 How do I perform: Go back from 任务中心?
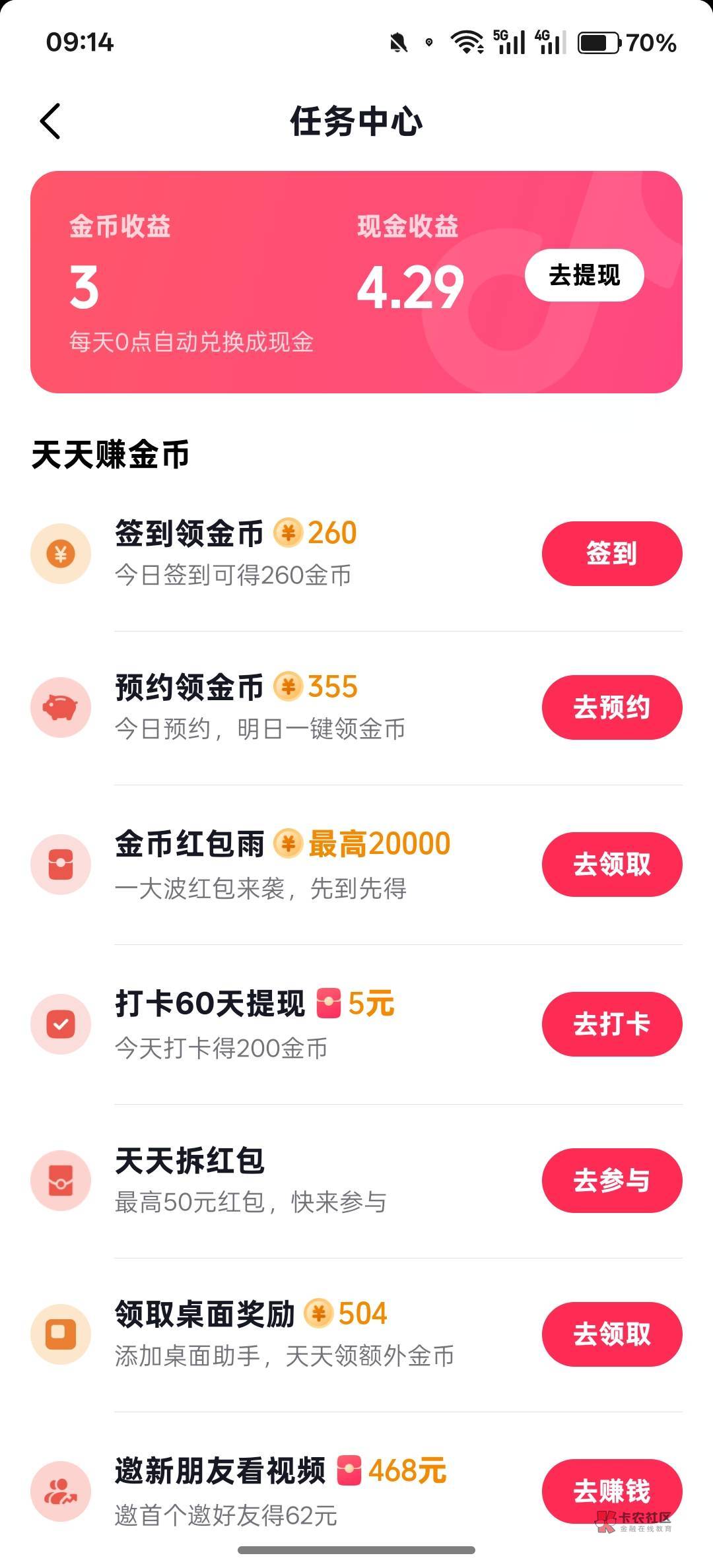tap(51, 121)
